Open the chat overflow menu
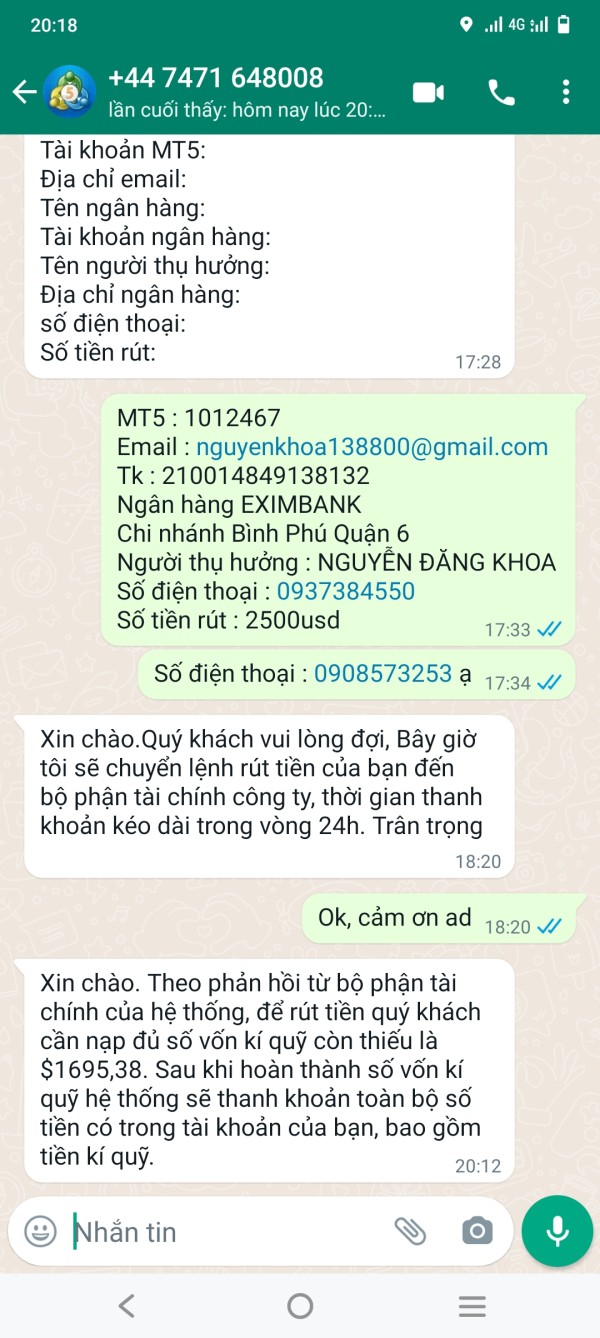This screenshot has width=600, height=1338. tap(566, 92)
